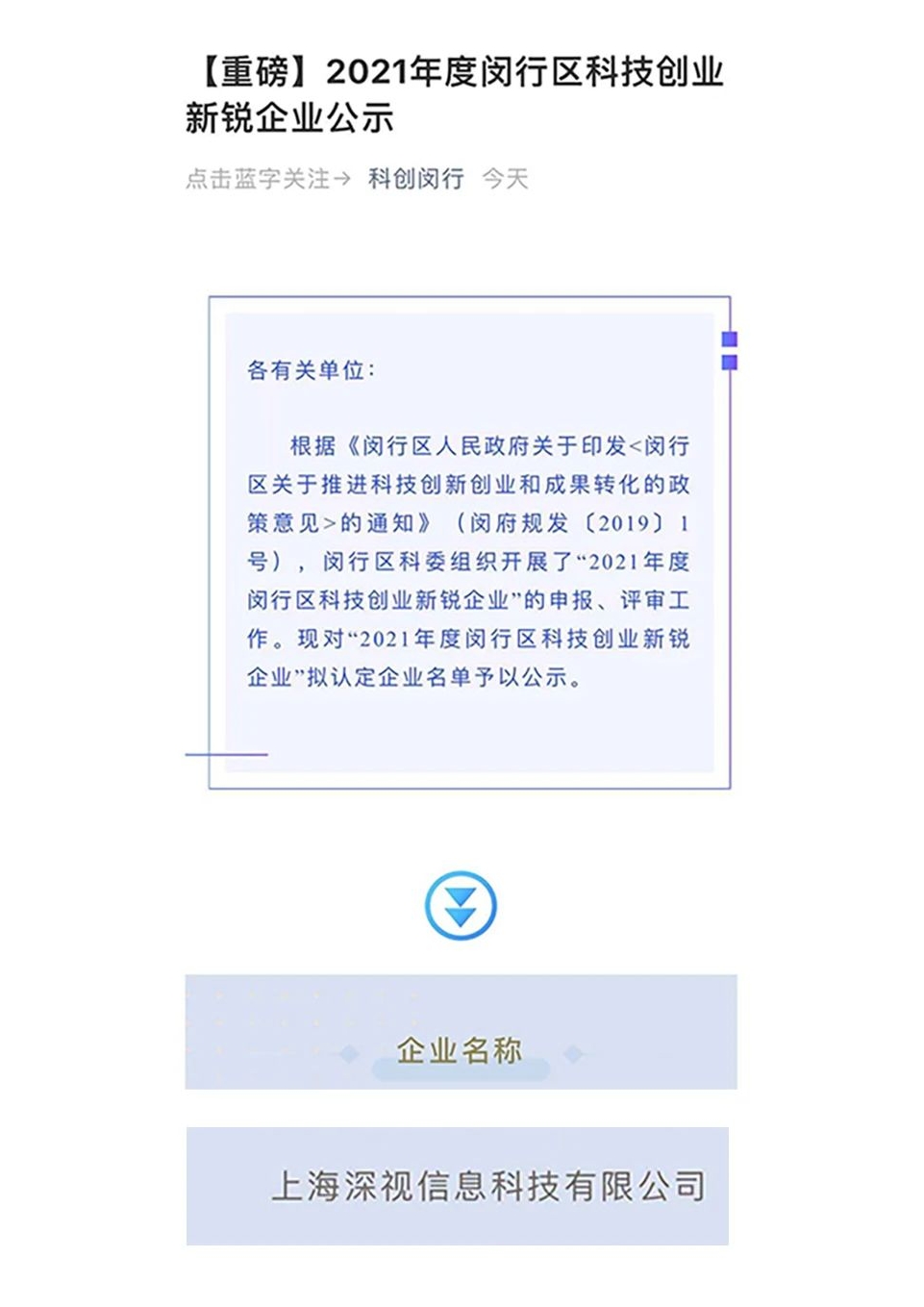
Task: Open the 科创闵行 account link
Action: click(x=415, y=179)
